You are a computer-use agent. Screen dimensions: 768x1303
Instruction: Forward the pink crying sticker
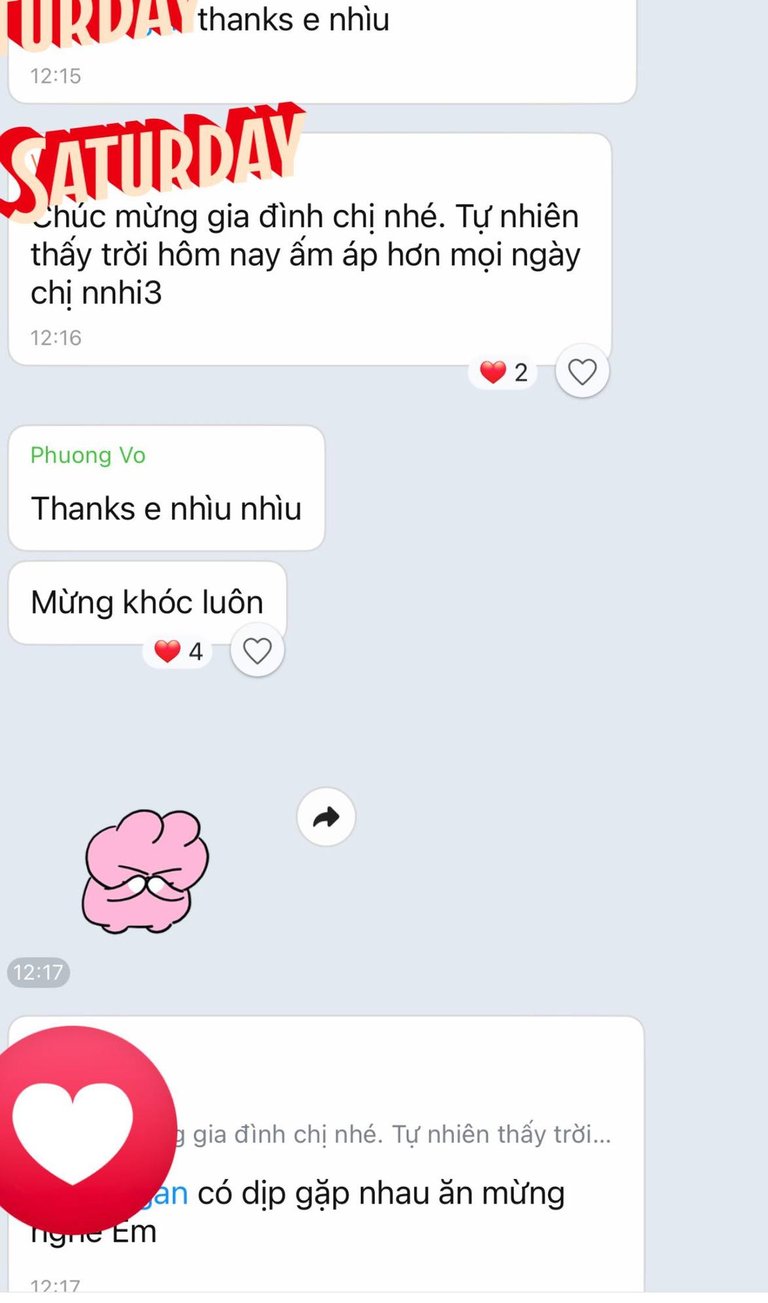tap(326, 818)
